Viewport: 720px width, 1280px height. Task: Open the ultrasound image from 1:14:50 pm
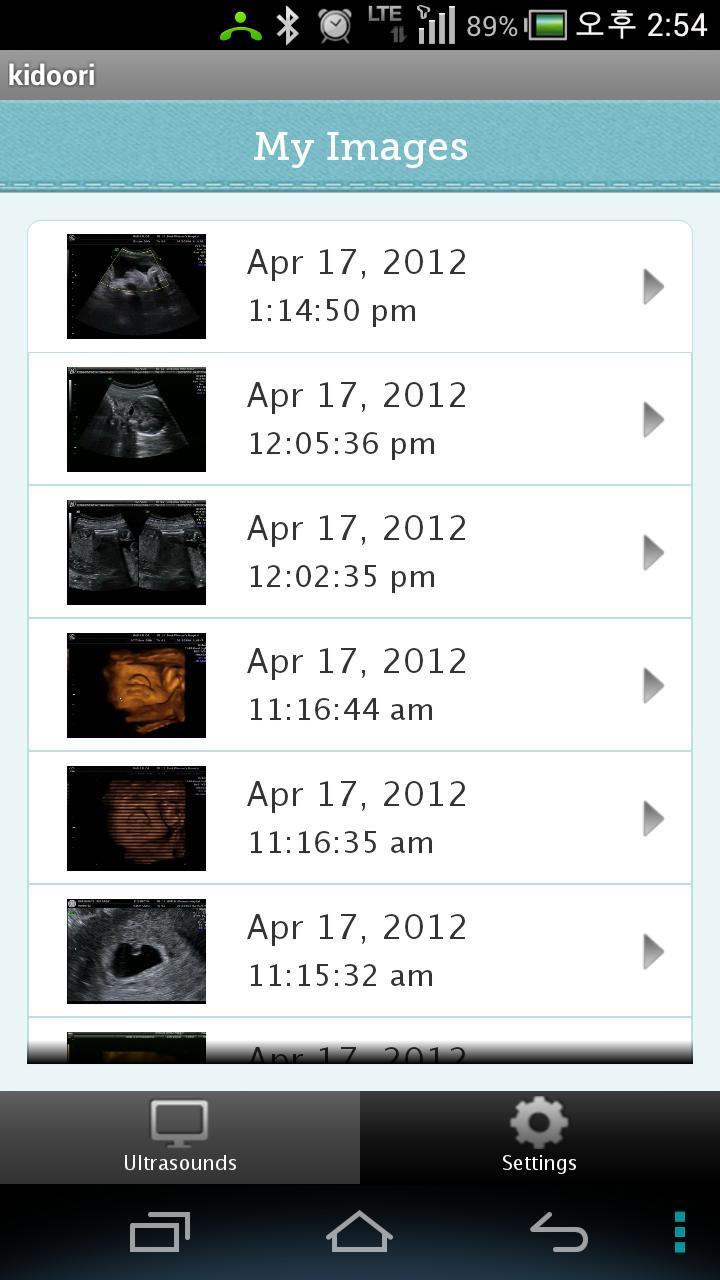pyautogui.click(x=360, y=287)
